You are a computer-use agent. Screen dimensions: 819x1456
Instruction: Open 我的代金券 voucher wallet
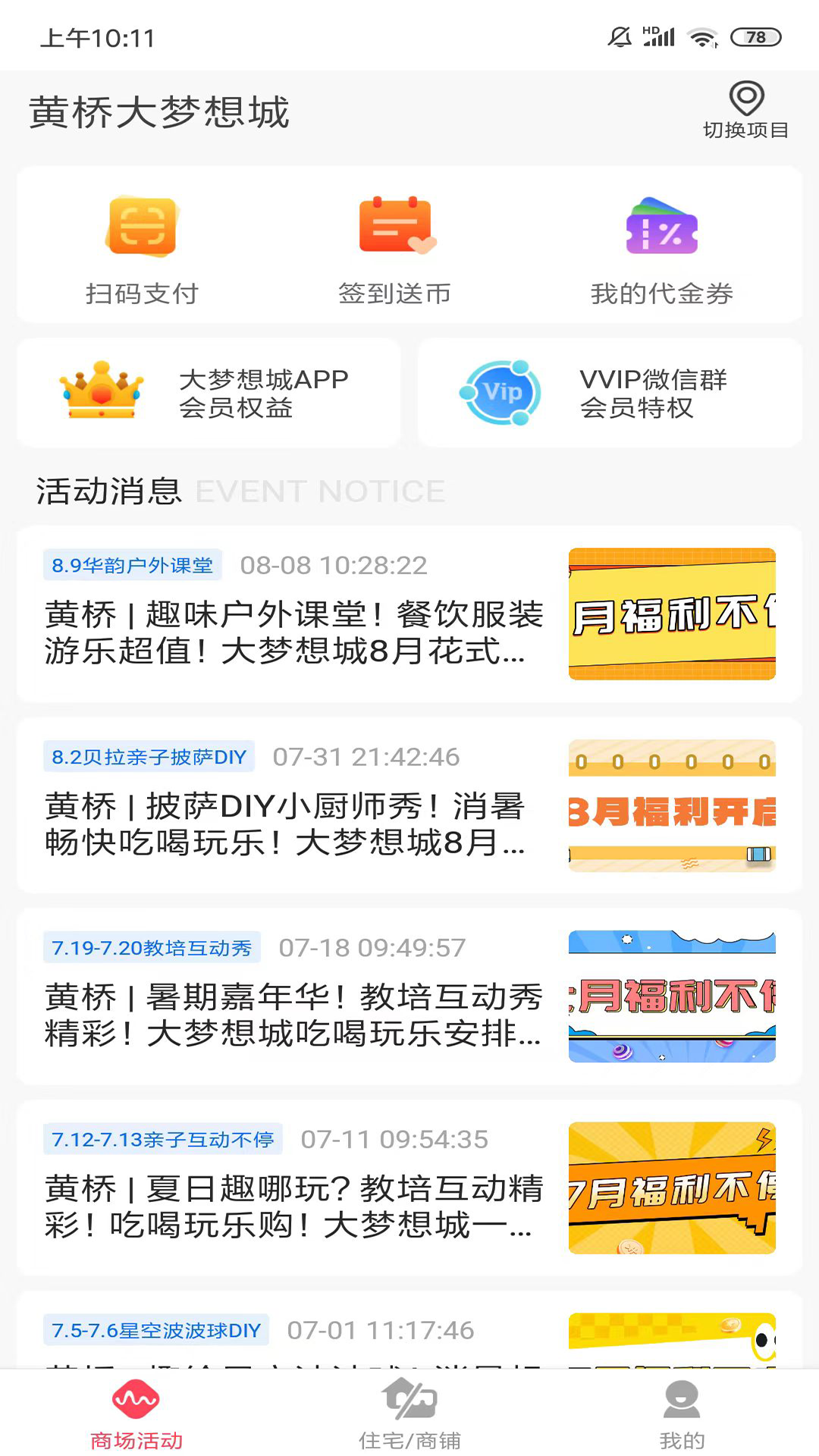click(x=661, y=227)
